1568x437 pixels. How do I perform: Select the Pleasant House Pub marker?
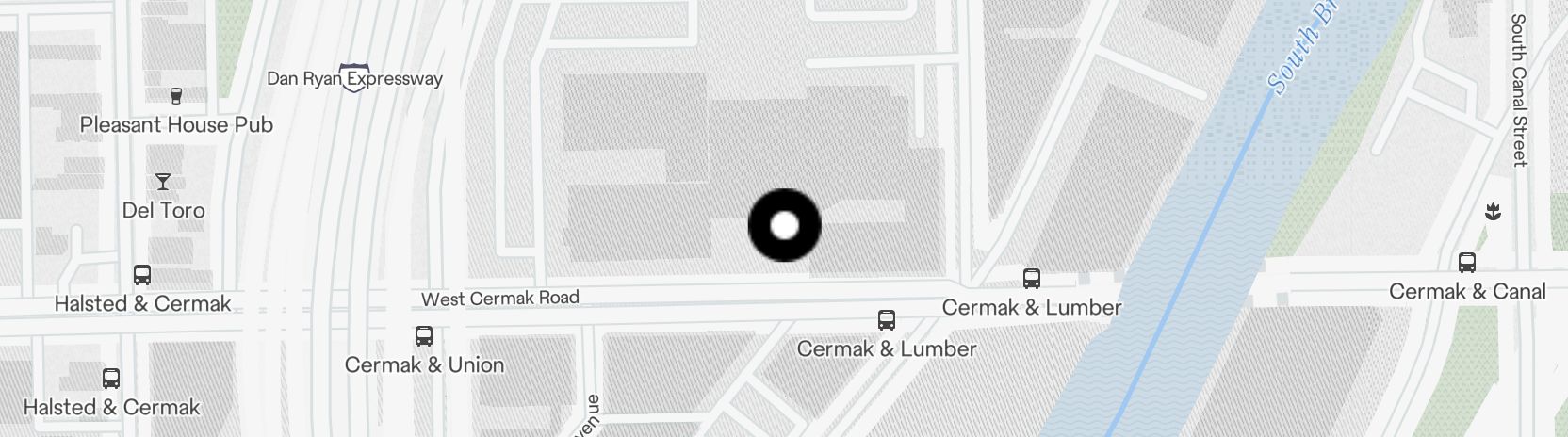tap(175, 94)
